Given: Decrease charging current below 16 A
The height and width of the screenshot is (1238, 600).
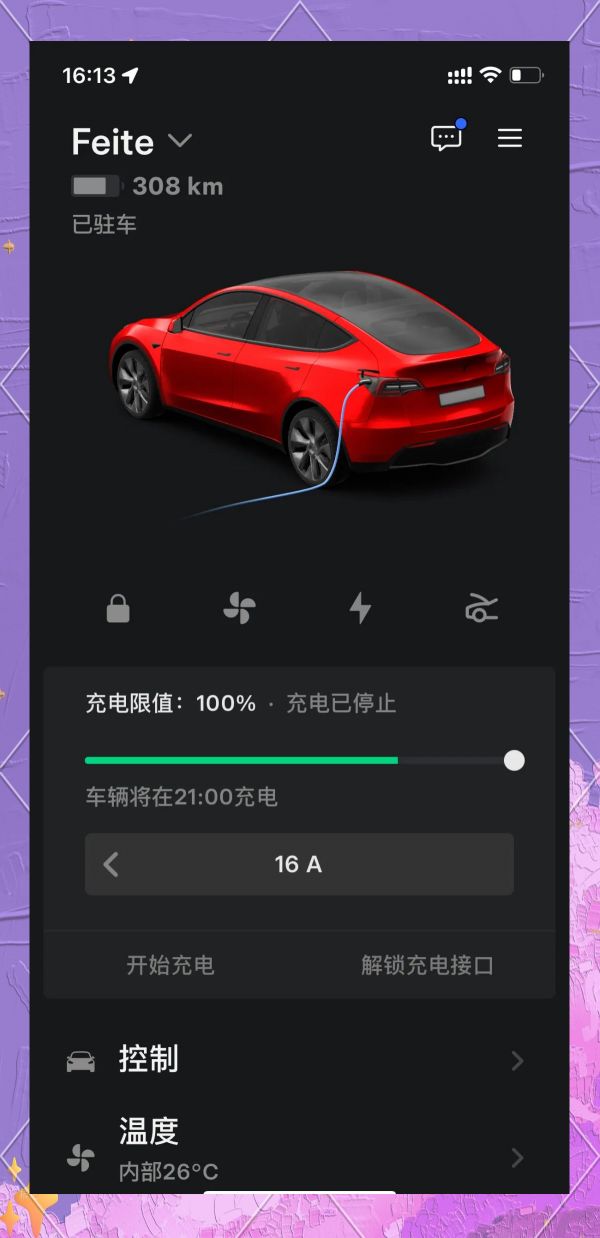Looking at the screenshot, I should click(x=111, y=865).
